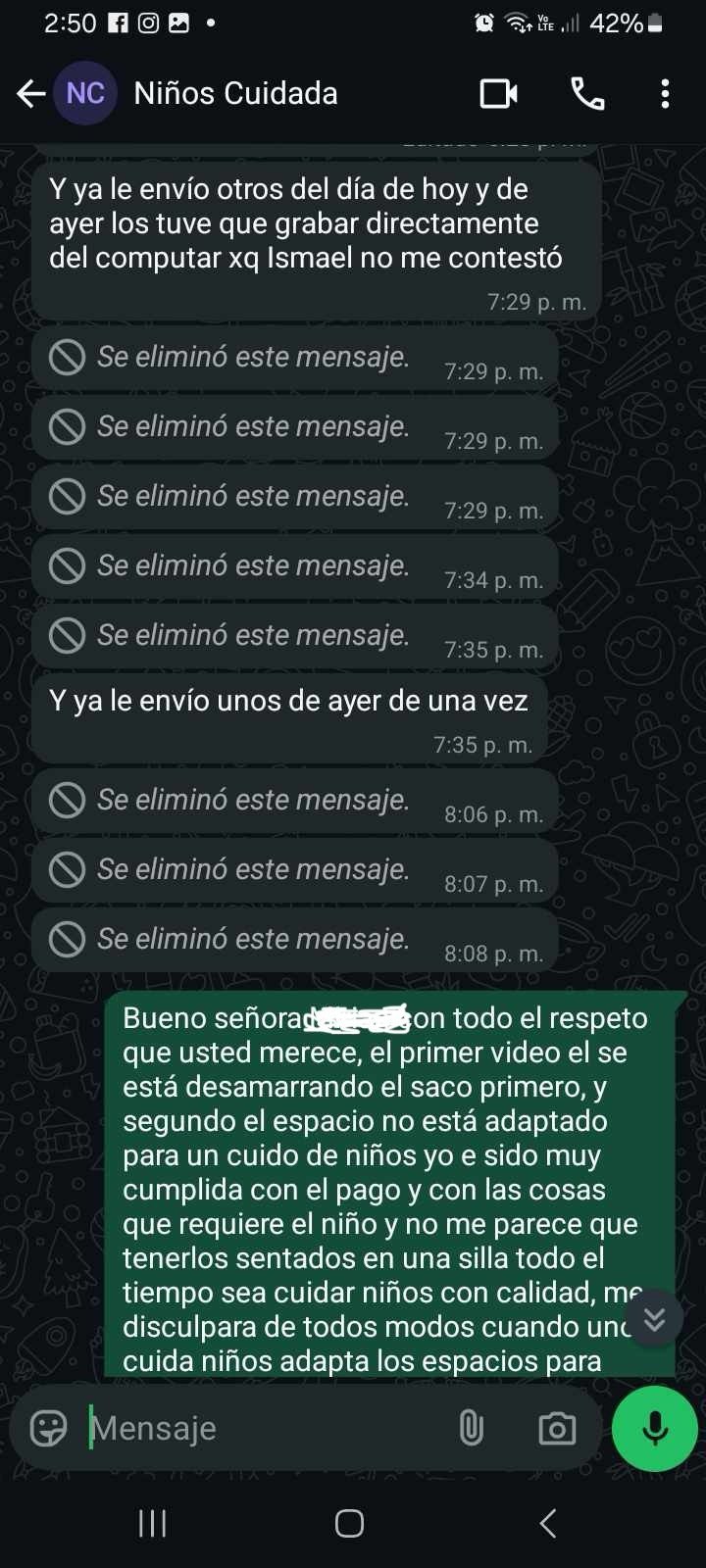Open Niños Cuidada contact info
Viewport: 706px width, 1568px height.
pyautogui.click(x=235, y=94)
